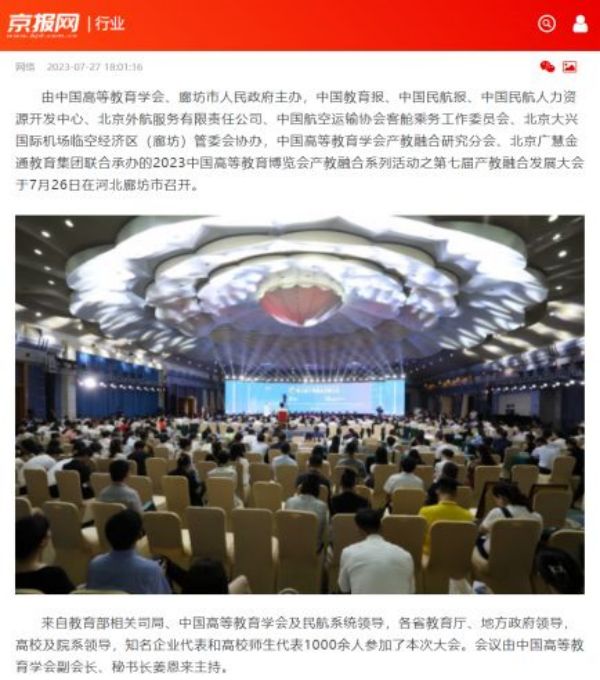Image resolution: width=600 pixels, height=680 pixels.
Task: Go to the 行业 section
Action: point(109,23)
